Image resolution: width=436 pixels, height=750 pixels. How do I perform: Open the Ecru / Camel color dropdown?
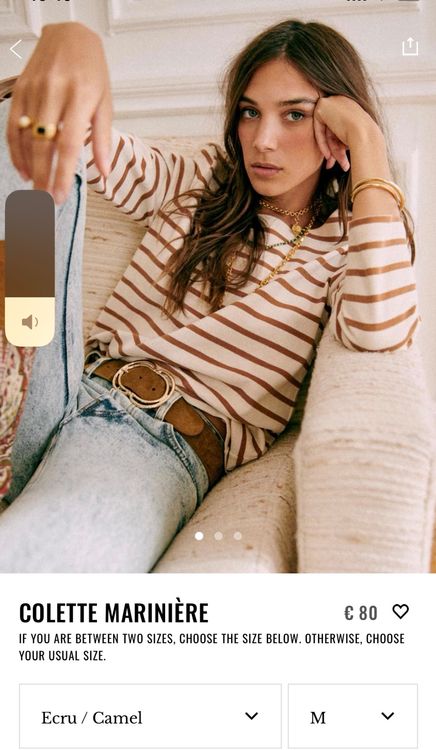(x=150, y=716)
